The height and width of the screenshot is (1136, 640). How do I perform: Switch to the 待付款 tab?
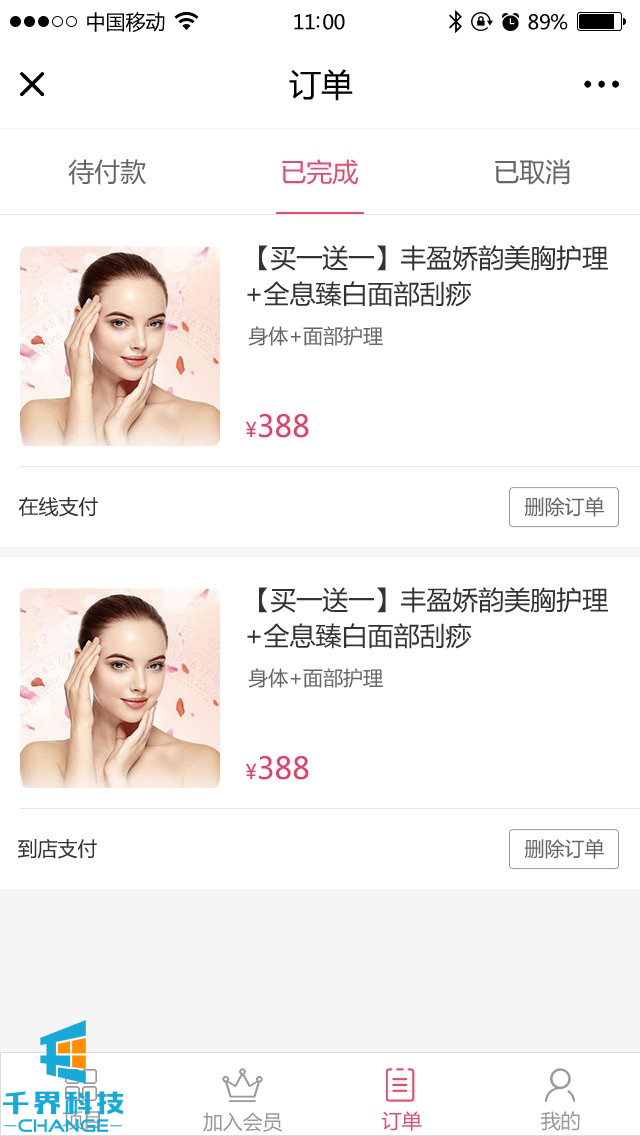click(x=107, y=172)
